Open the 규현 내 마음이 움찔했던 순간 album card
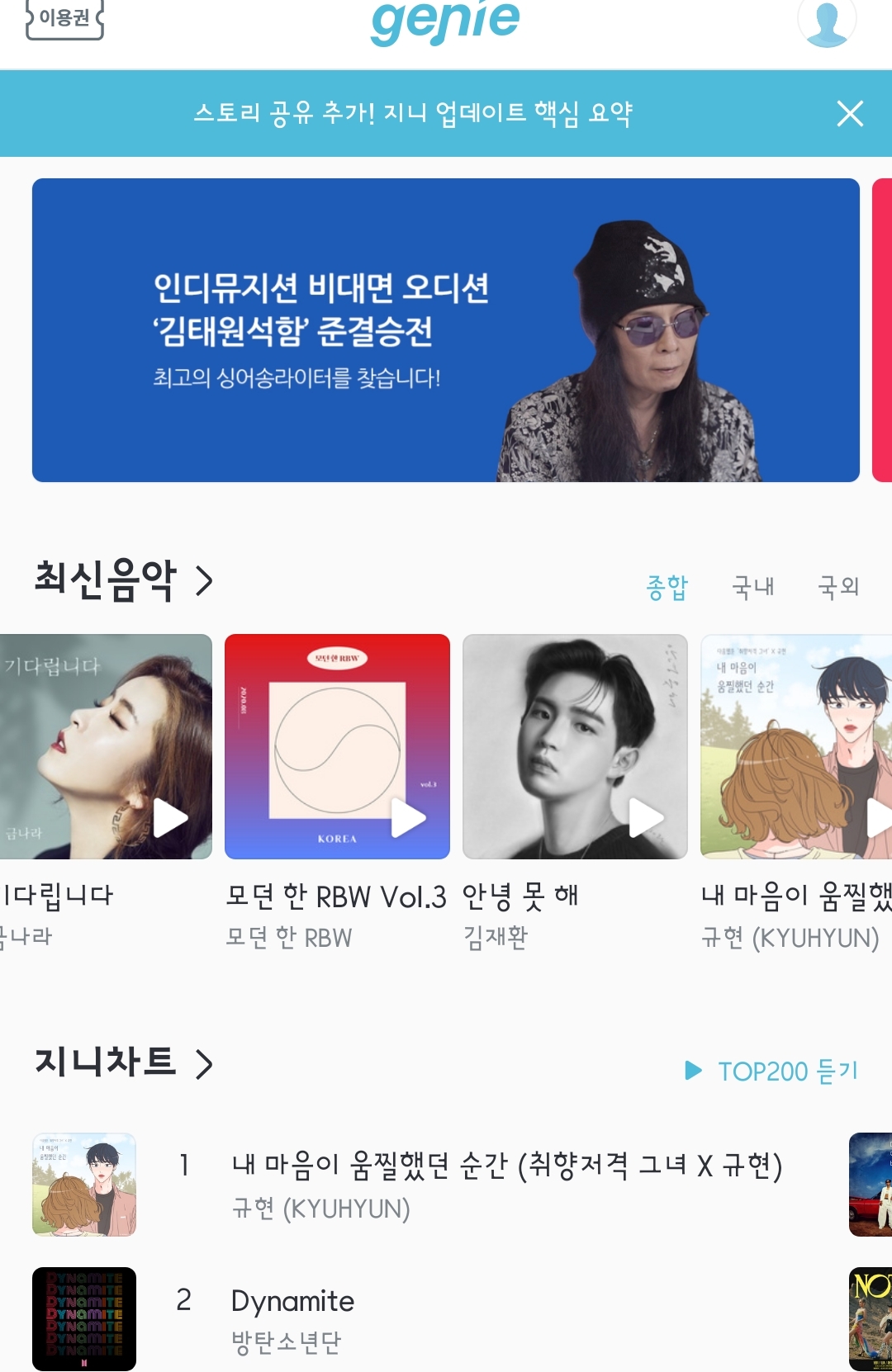The width and height of the screenshot is (892, 1372). [x=796, y=746]
